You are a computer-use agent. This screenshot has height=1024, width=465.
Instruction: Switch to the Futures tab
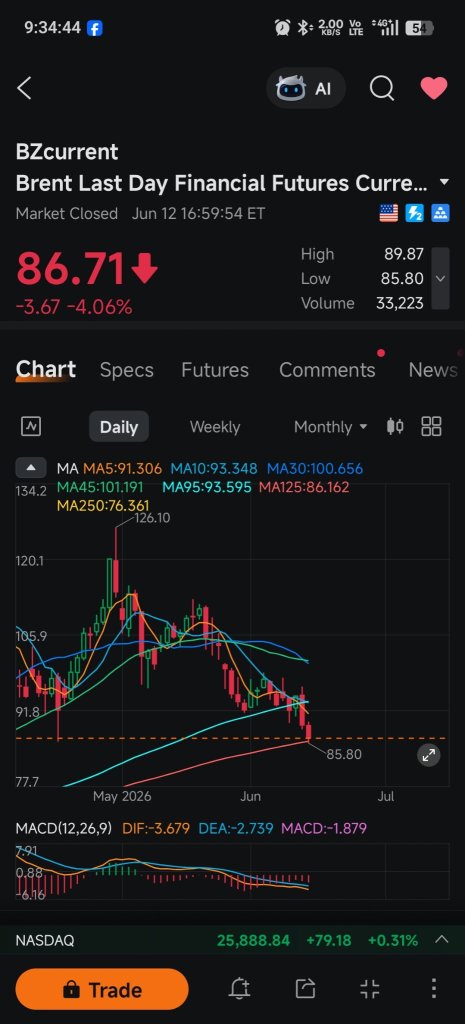point(215,370)
